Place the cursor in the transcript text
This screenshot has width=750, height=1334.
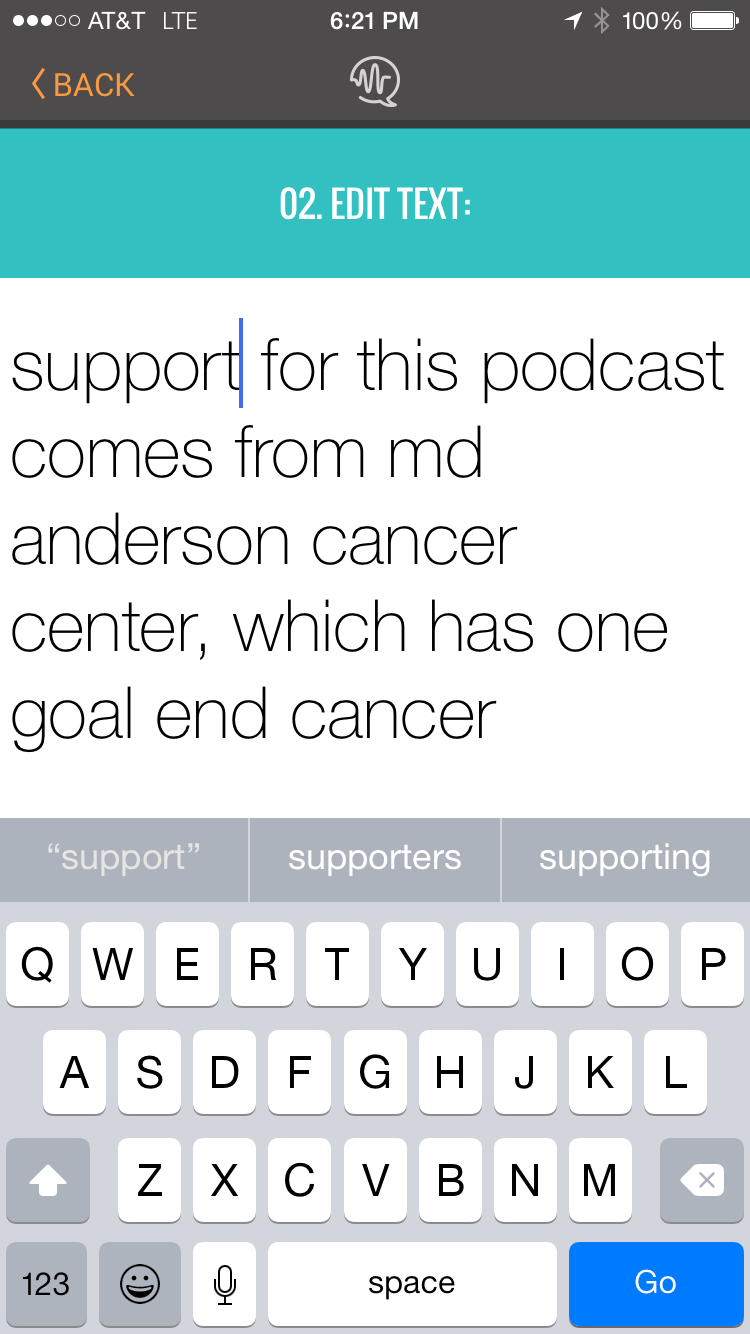click(x=368, y=540)
